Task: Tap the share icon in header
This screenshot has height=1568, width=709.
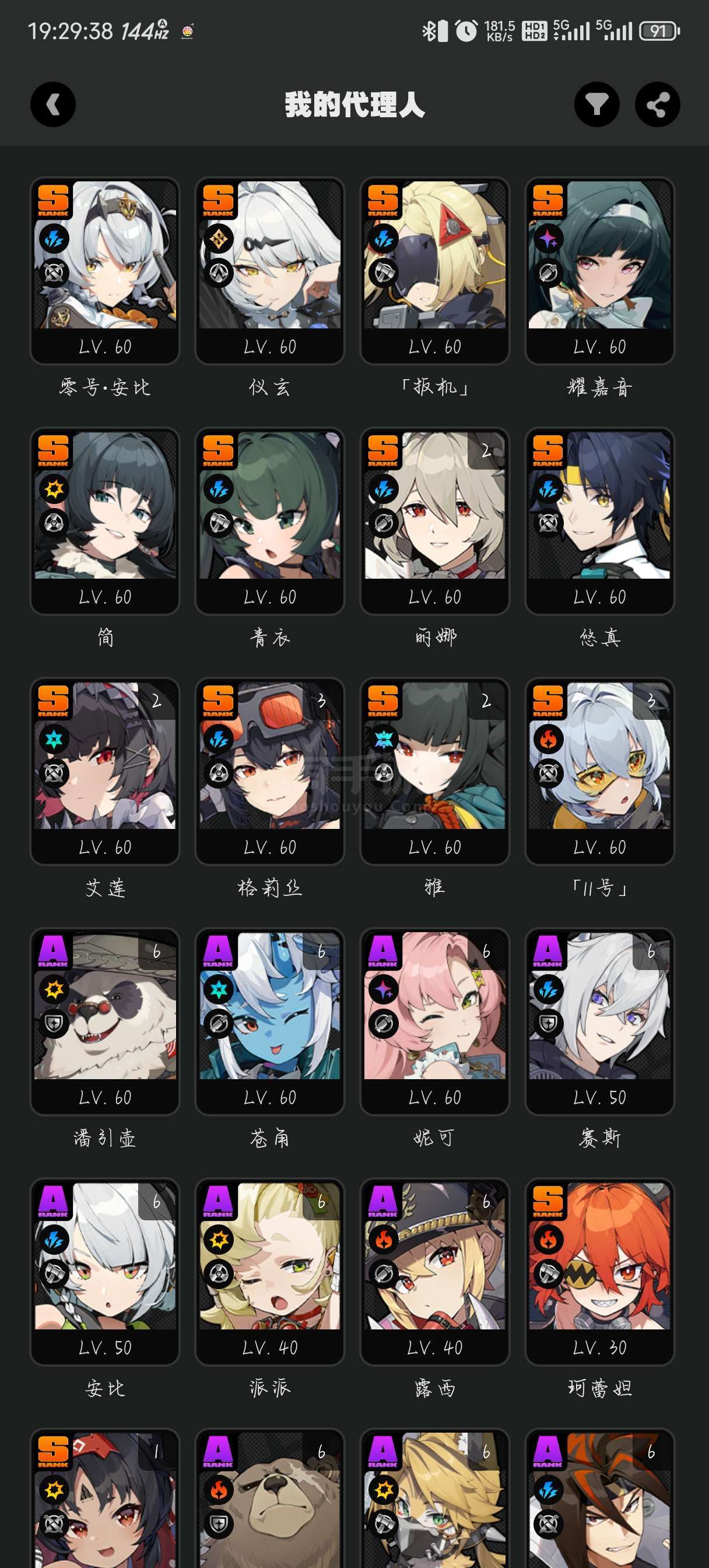Action: coord(657,104)
